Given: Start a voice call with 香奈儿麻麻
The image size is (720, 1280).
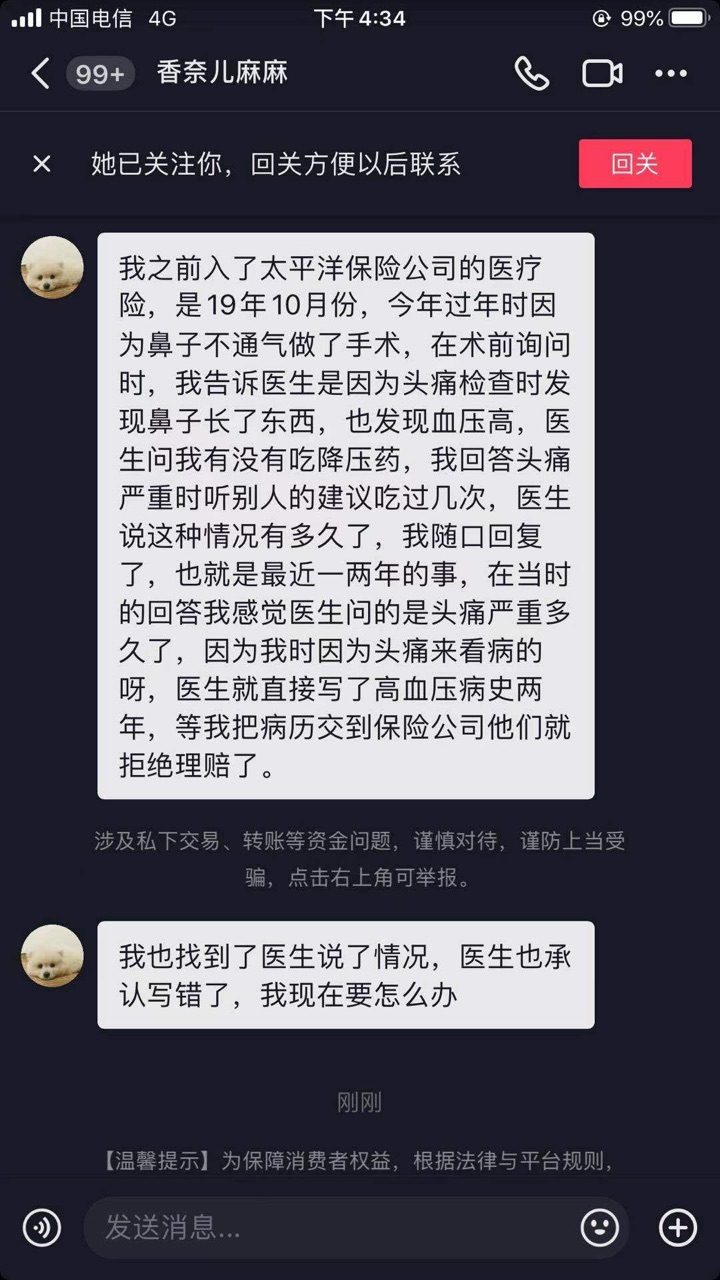Looking at the screenshot, I should pyautogui.click(x=531, y=74).
